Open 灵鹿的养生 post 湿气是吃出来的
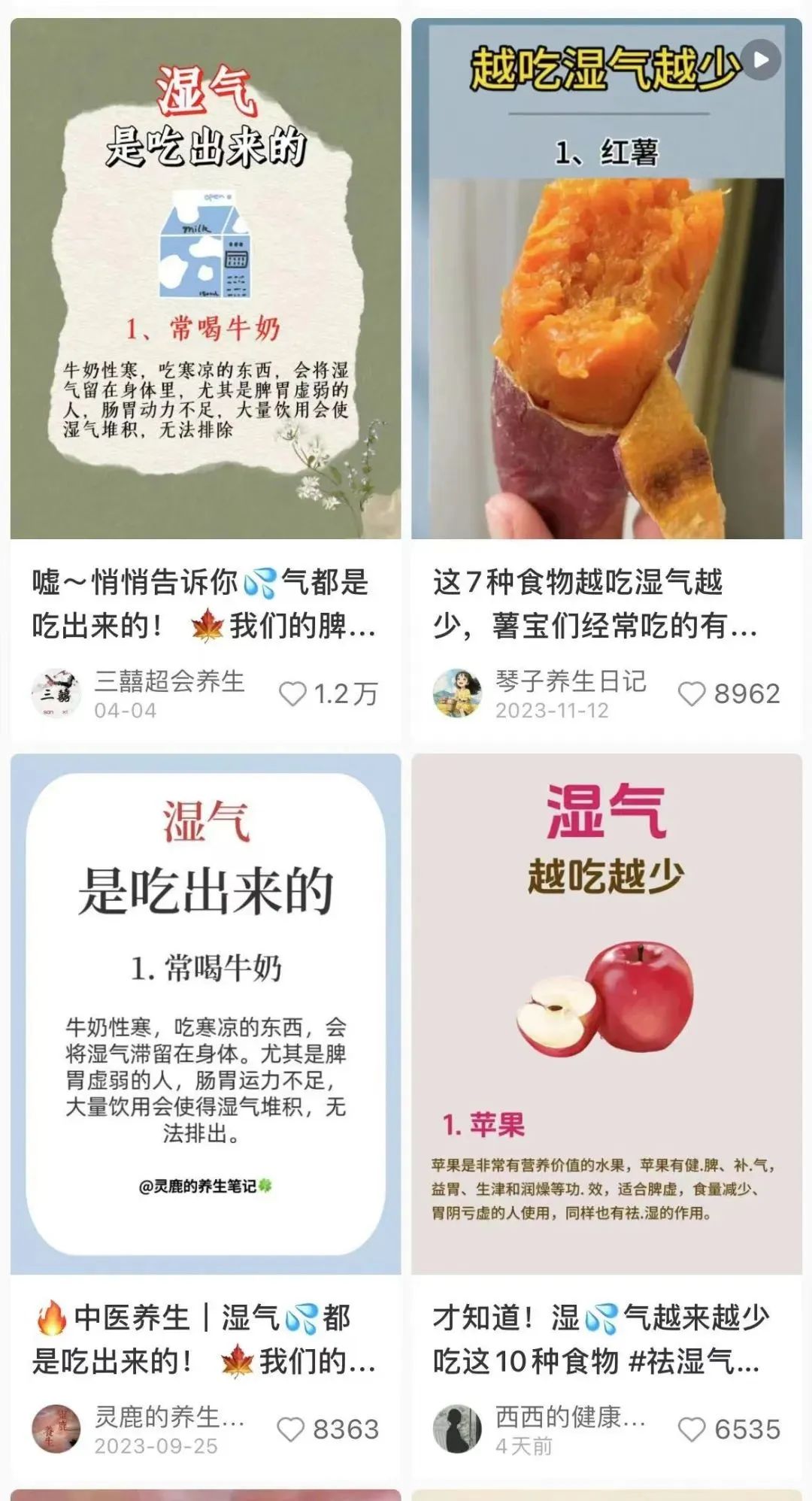This screenshot has width=812, height=1501. click(205, 1014)
